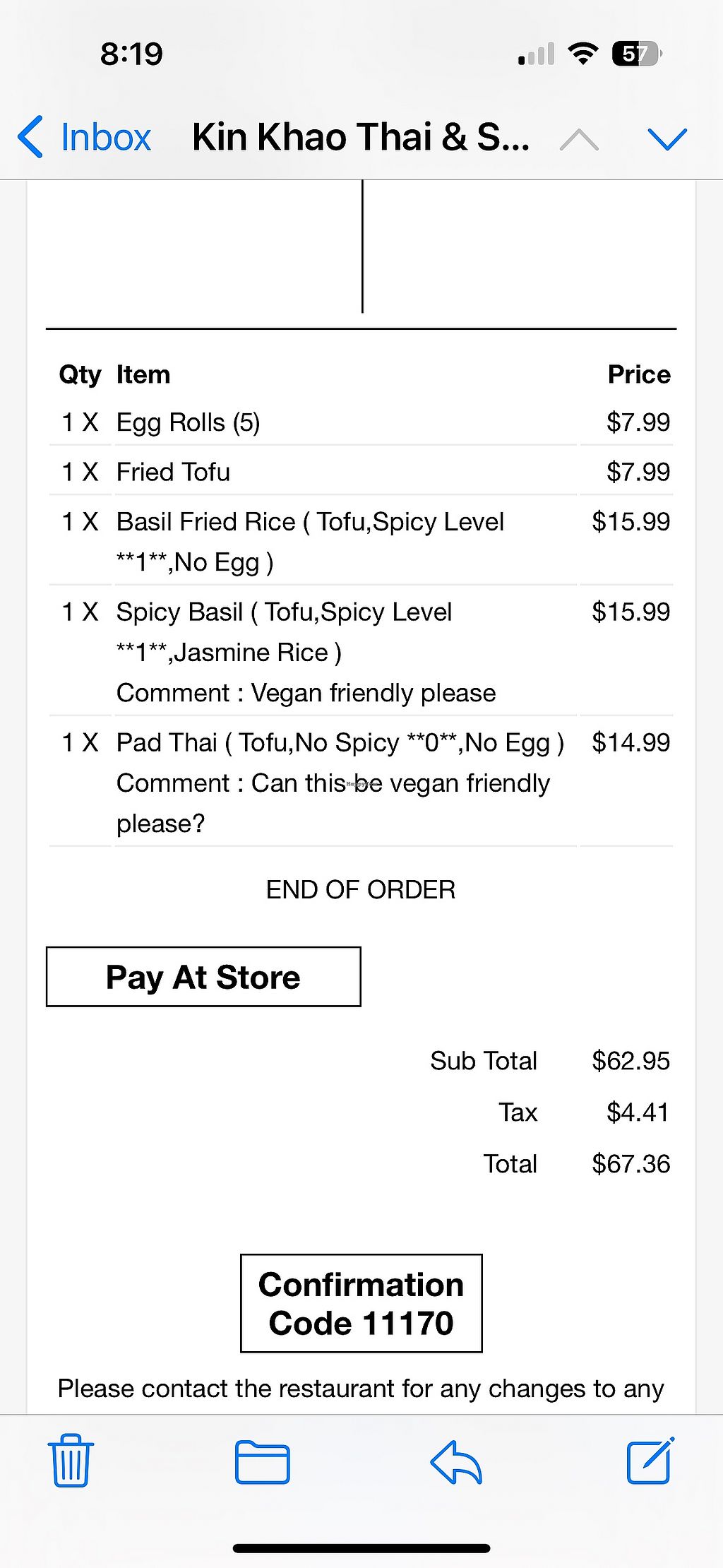Tap the back chevron beside Inbox
This screenshot has width=723, height=1568.
tap(30, 136)
